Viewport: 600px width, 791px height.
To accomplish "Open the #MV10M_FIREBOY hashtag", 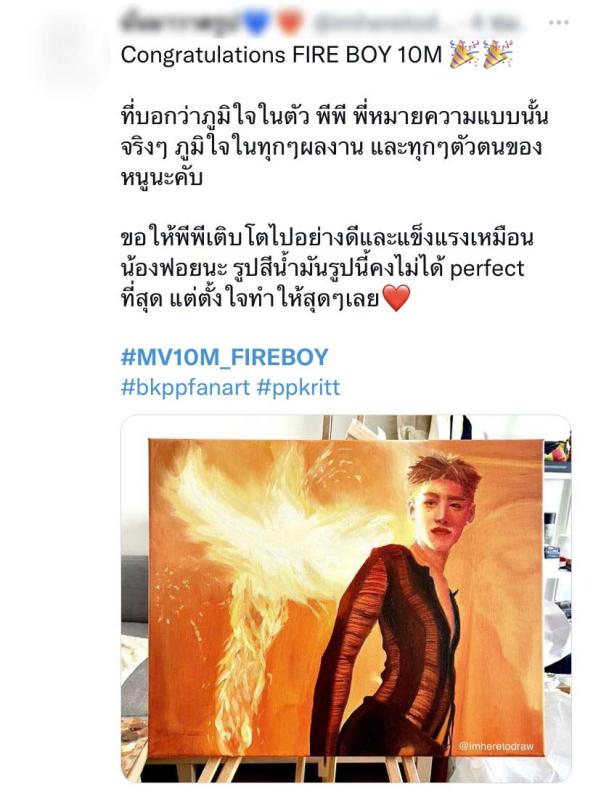I will click(224, 357).
